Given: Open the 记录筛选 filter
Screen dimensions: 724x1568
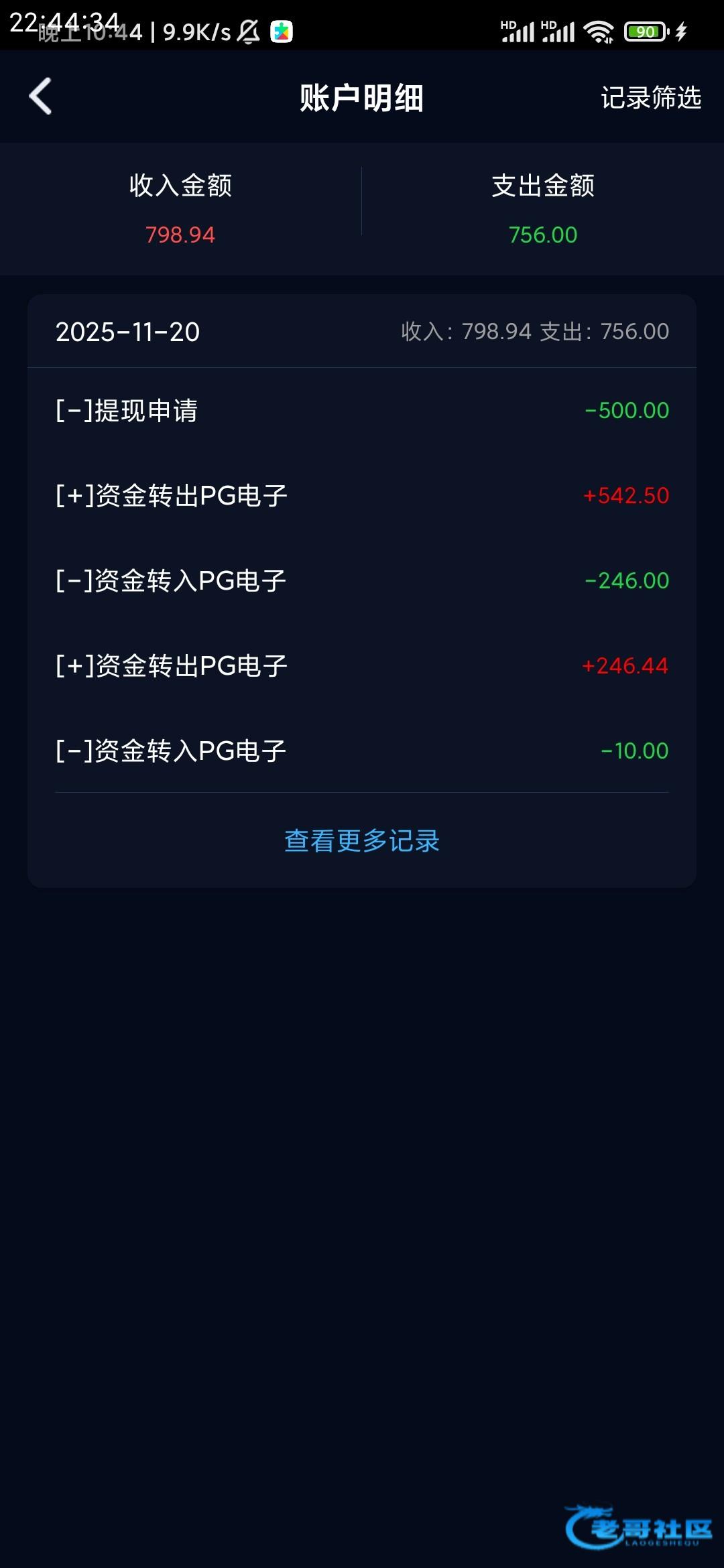Looking at the screenshot, I should (x=650, y=98).
